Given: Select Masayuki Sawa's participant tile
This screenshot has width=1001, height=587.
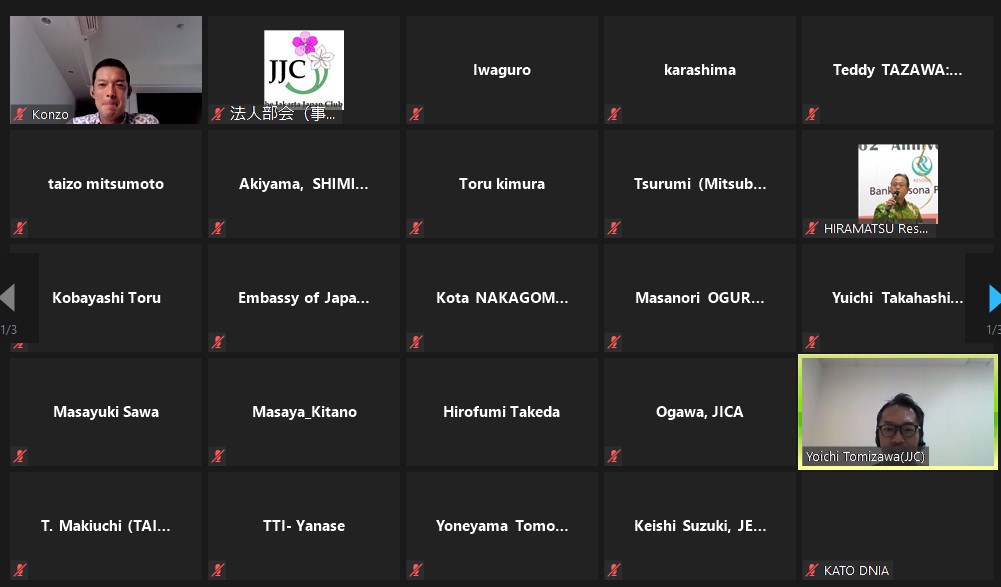Looking at the screenshot, I should point(106,412).
